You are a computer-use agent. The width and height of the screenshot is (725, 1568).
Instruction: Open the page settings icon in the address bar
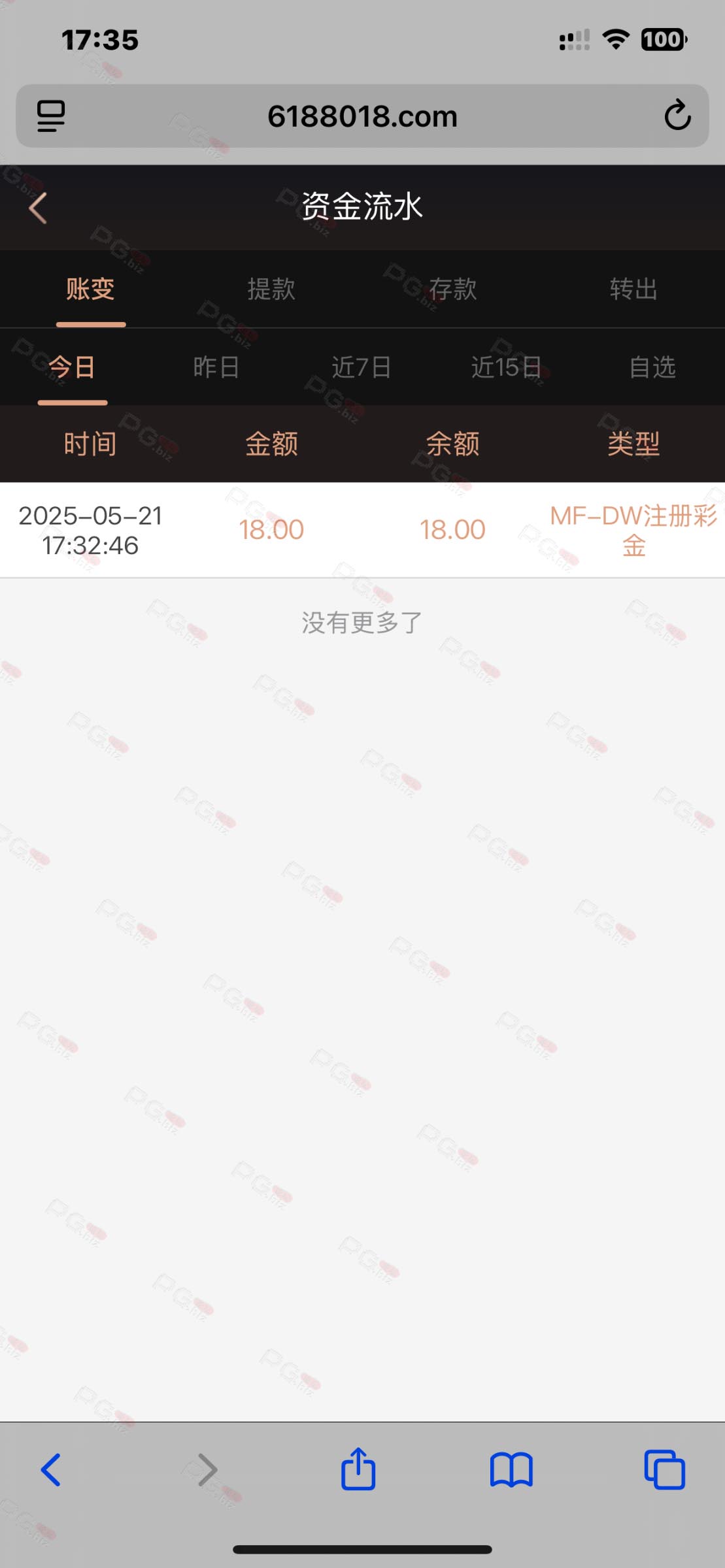(51, 116)
